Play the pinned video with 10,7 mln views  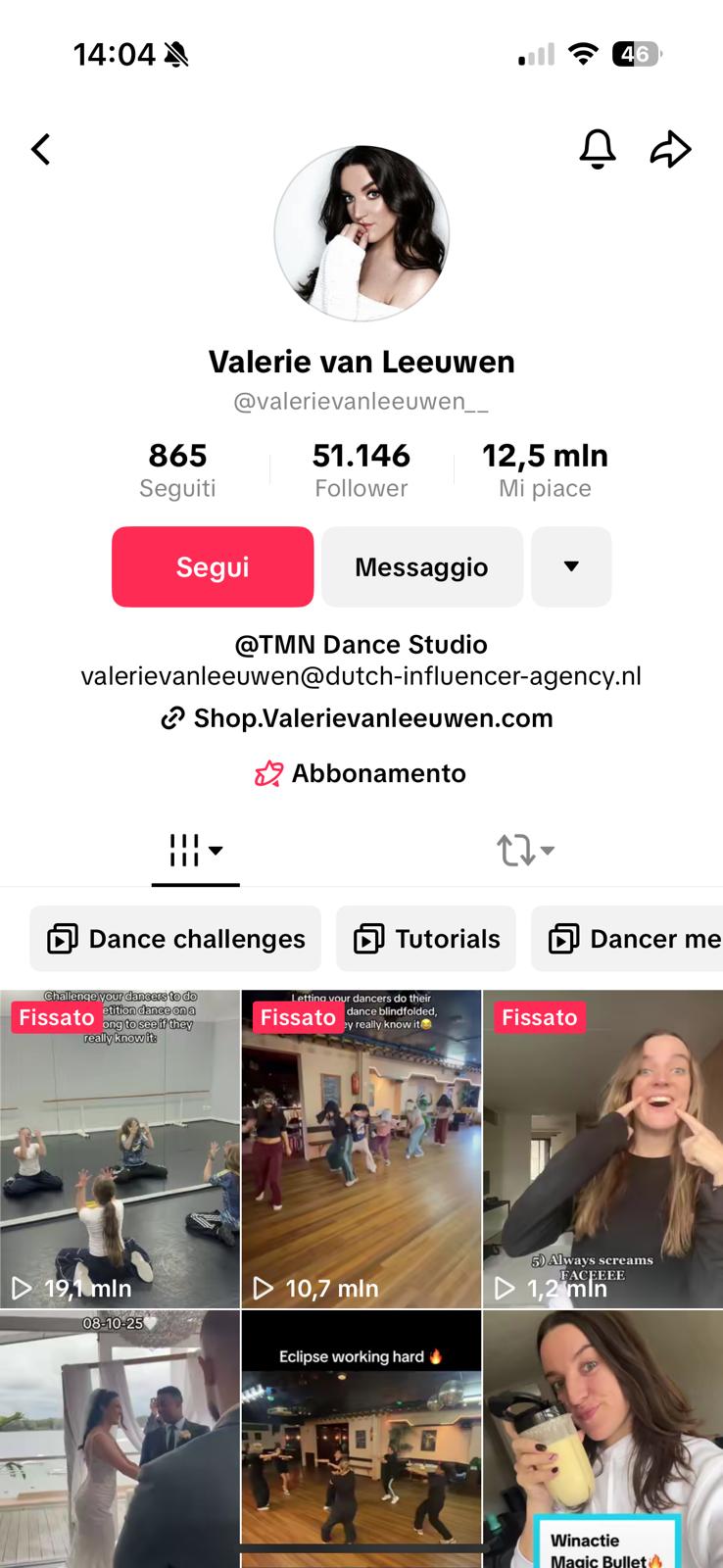coord(361,1149)
